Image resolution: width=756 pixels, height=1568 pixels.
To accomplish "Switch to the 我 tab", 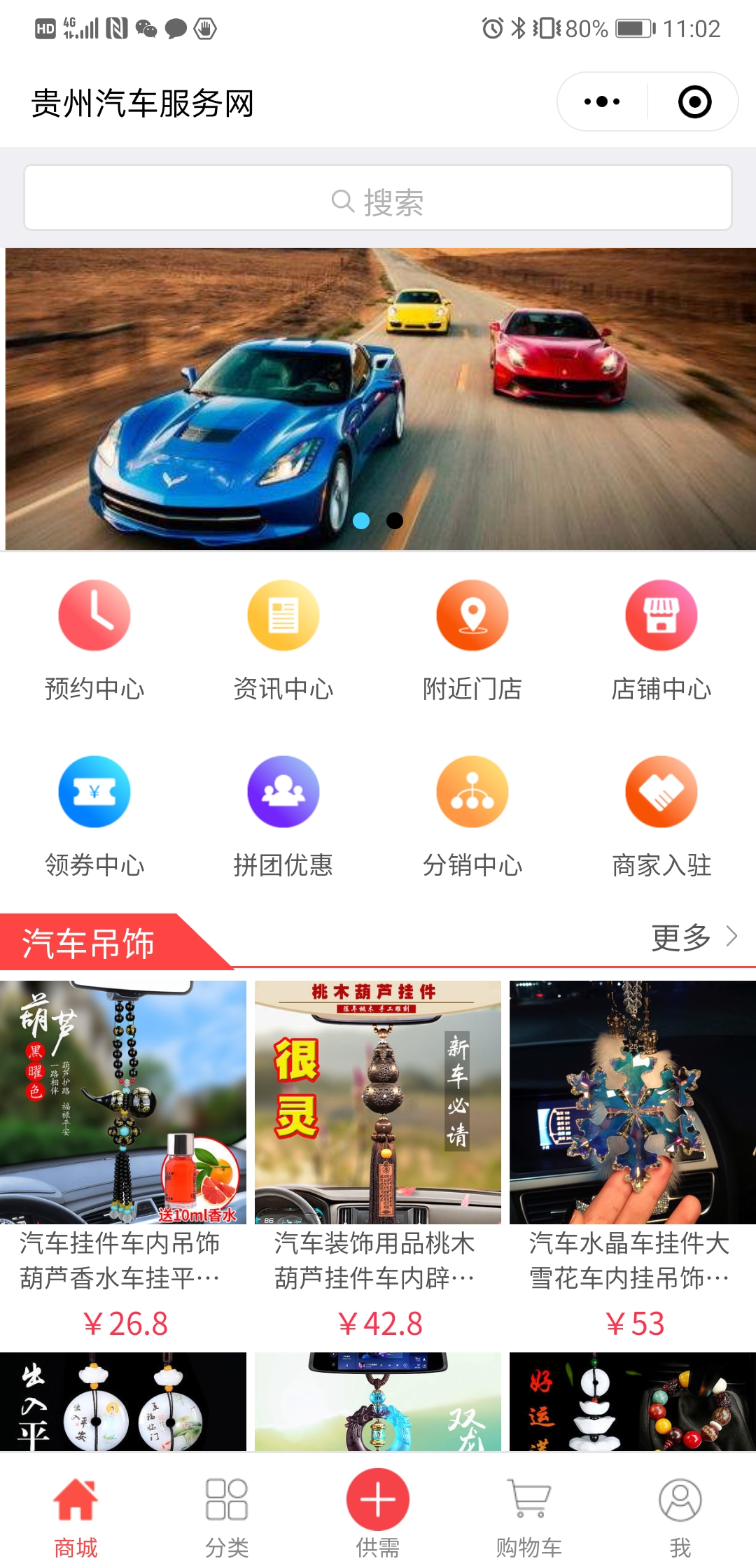I will (x=680, y=1516).
